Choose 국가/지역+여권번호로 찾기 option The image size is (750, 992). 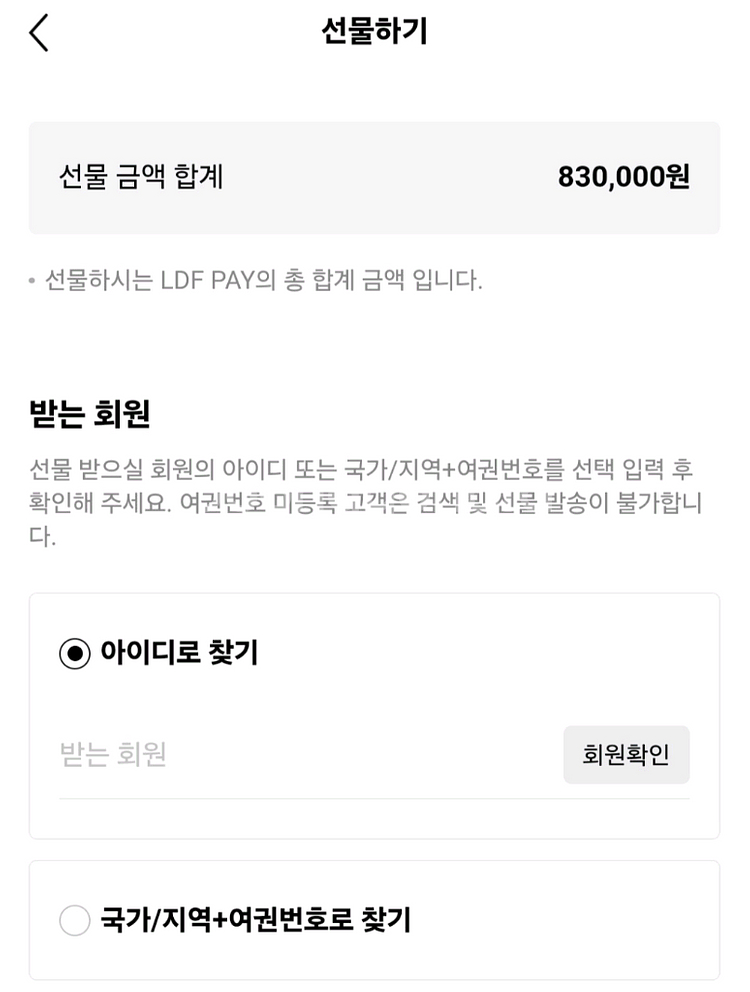[75, 920]
